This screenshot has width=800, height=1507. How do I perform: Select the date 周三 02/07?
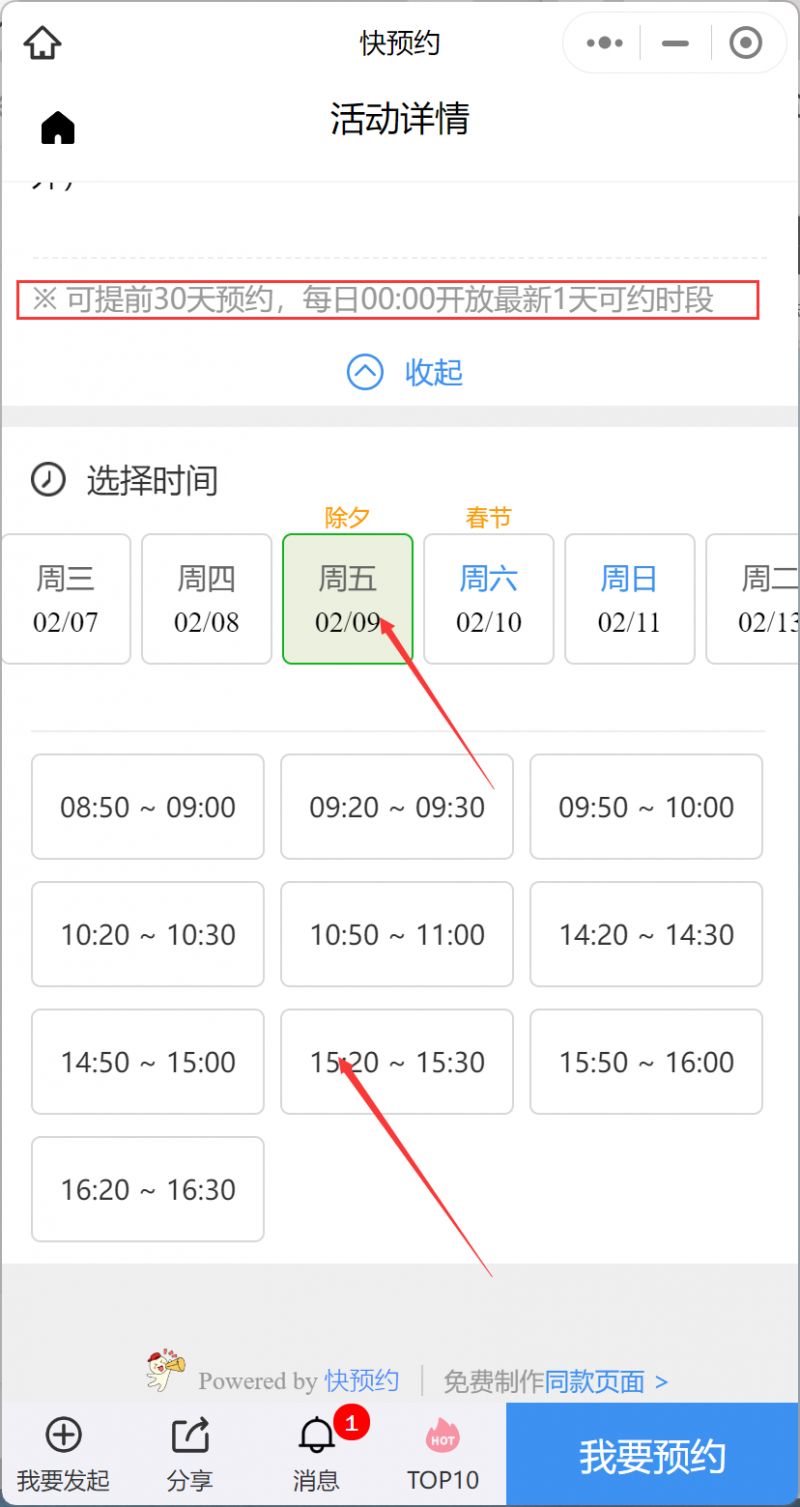66,599
